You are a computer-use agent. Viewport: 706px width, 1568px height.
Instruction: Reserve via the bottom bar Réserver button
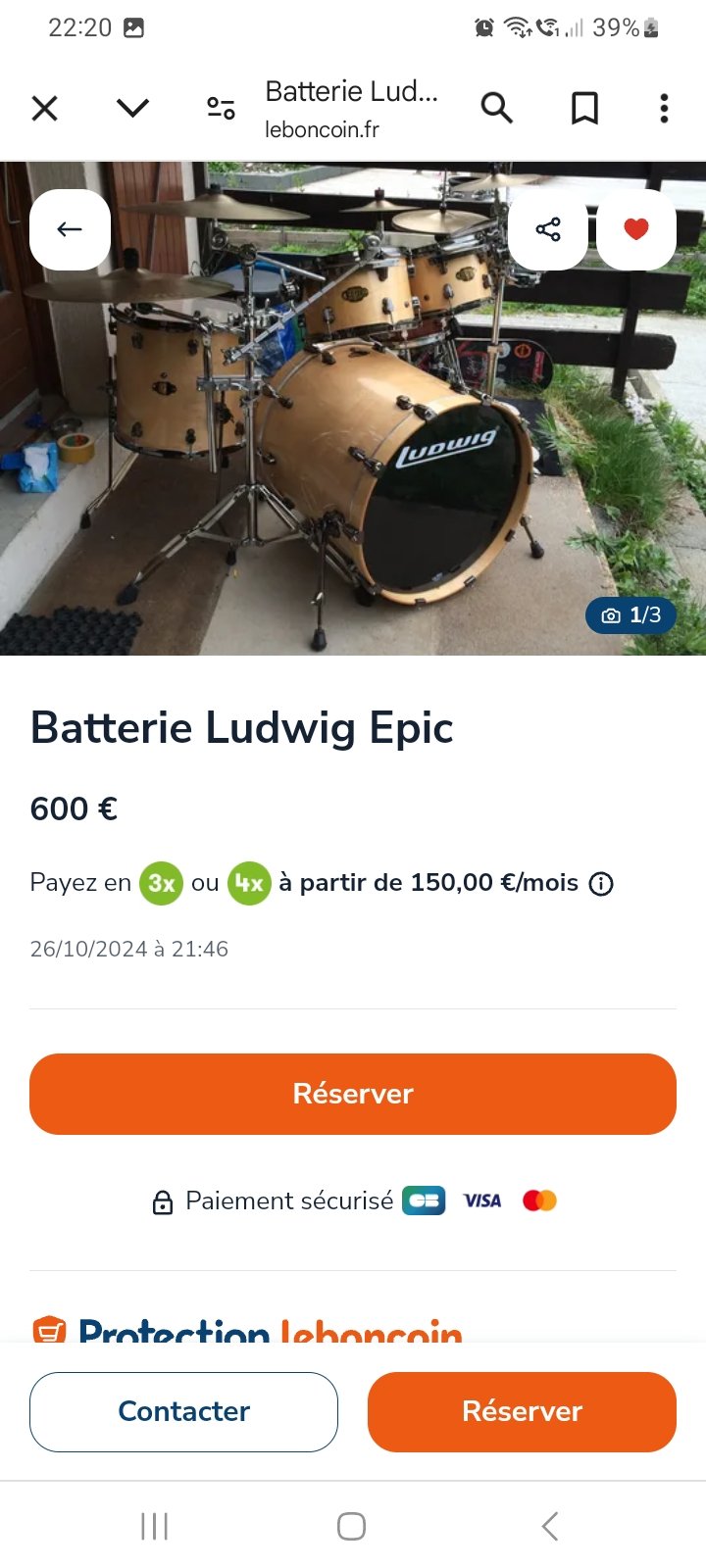point(522,1411)
